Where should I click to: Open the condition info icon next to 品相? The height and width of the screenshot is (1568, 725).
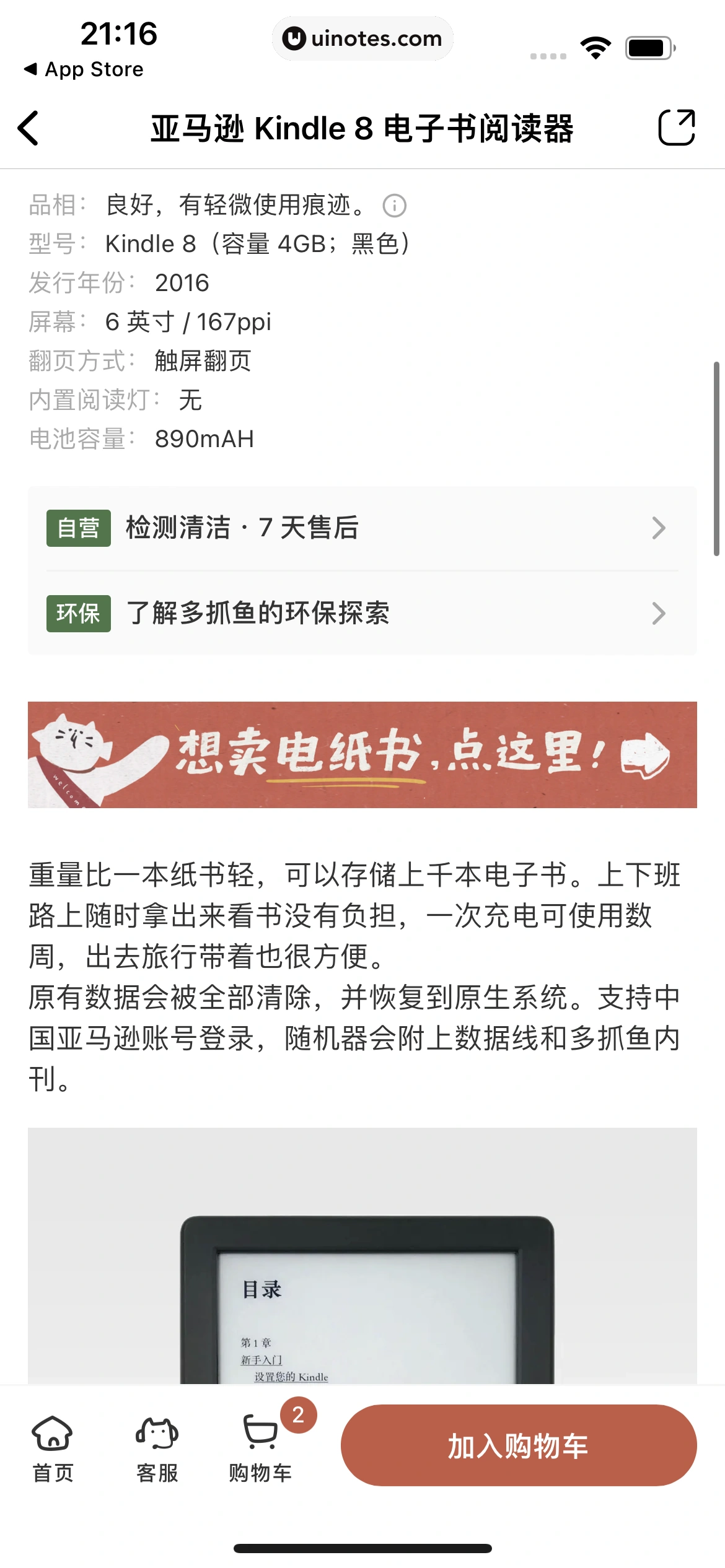(x=394, y=206)
